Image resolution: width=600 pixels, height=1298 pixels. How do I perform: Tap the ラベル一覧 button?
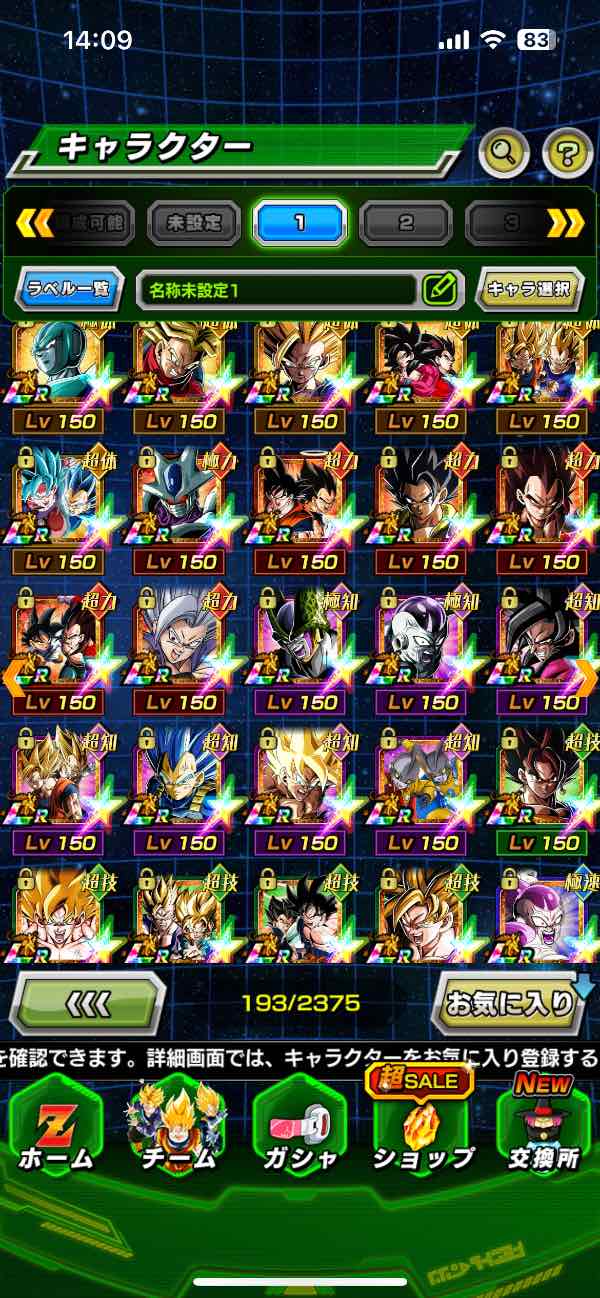pos(70,290)
